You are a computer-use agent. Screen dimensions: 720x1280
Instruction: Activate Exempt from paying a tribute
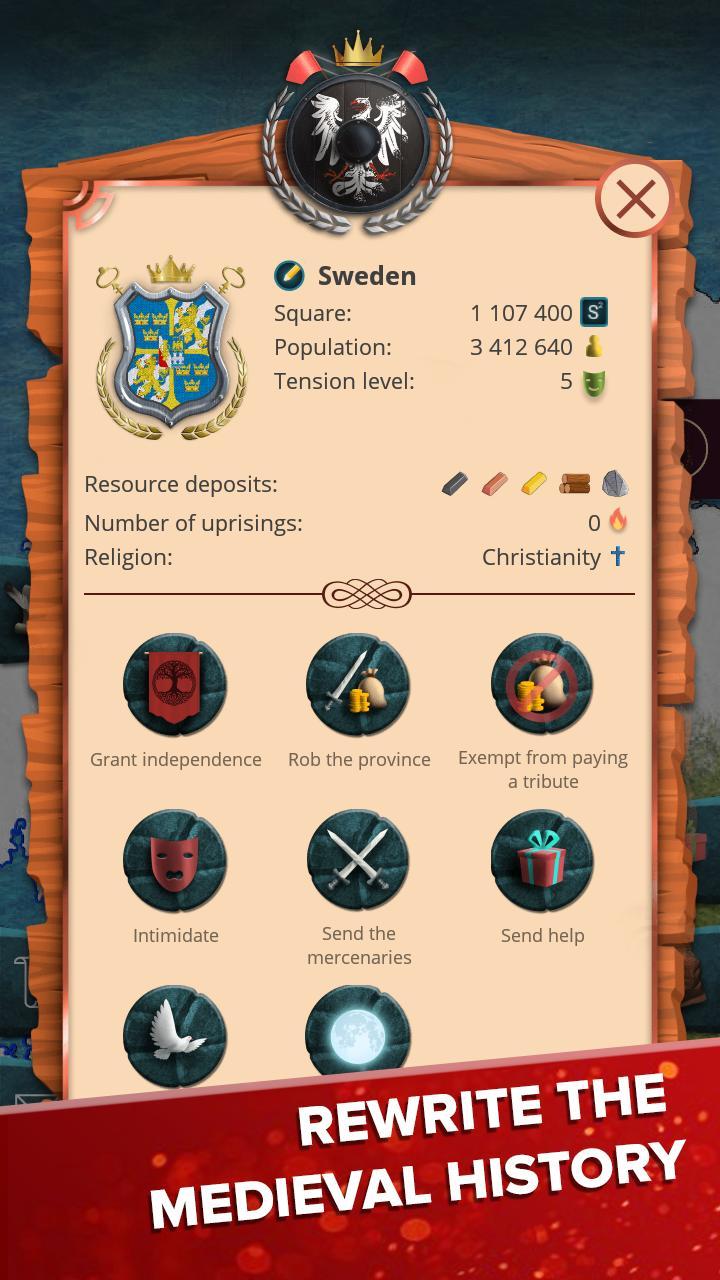[x=542, y=685]
